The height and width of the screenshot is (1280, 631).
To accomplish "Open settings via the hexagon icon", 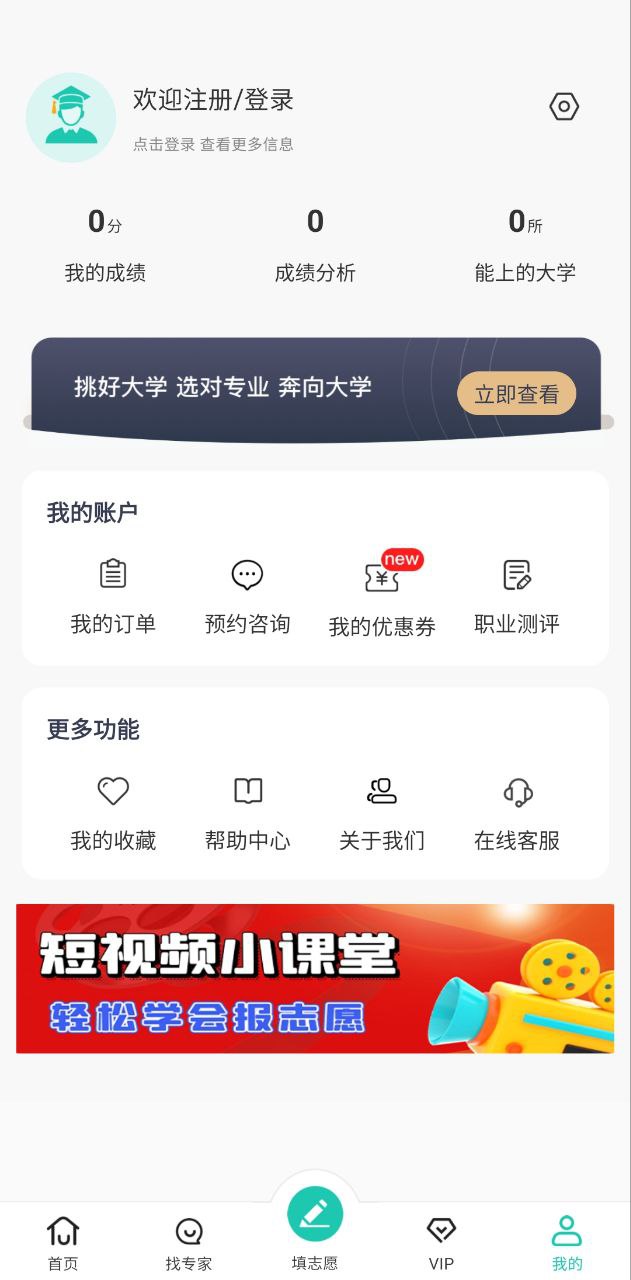I will [564, 107].
